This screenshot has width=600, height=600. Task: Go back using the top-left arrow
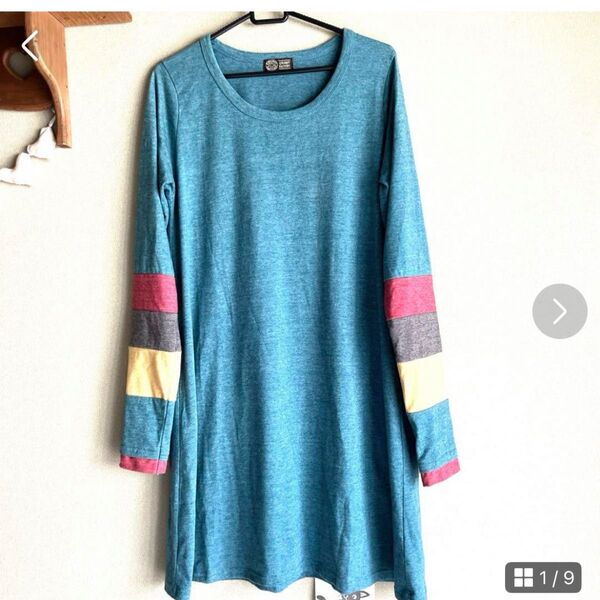pos(30,45)
